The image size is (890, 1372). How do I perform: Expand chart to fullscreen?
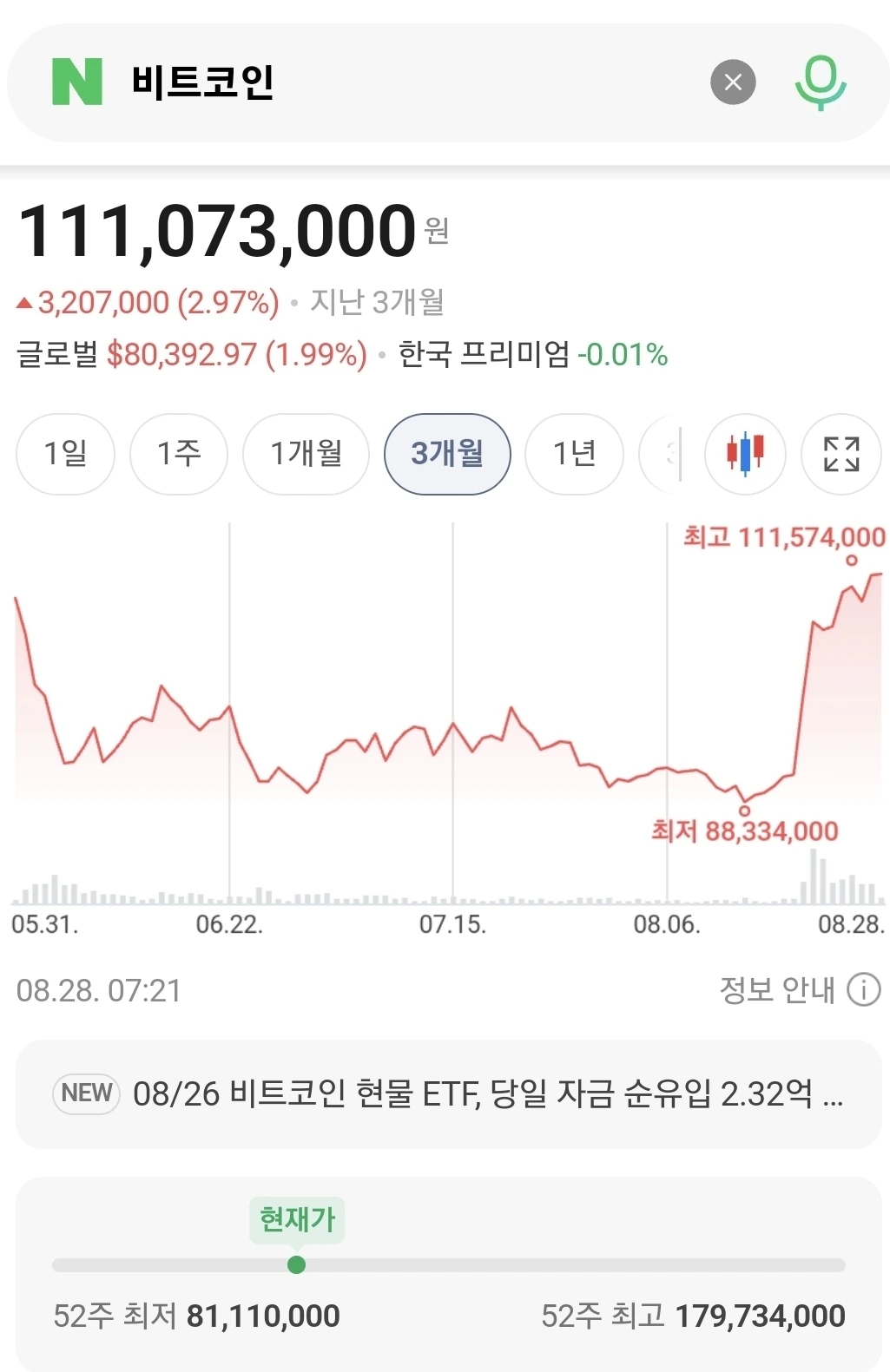841,454
